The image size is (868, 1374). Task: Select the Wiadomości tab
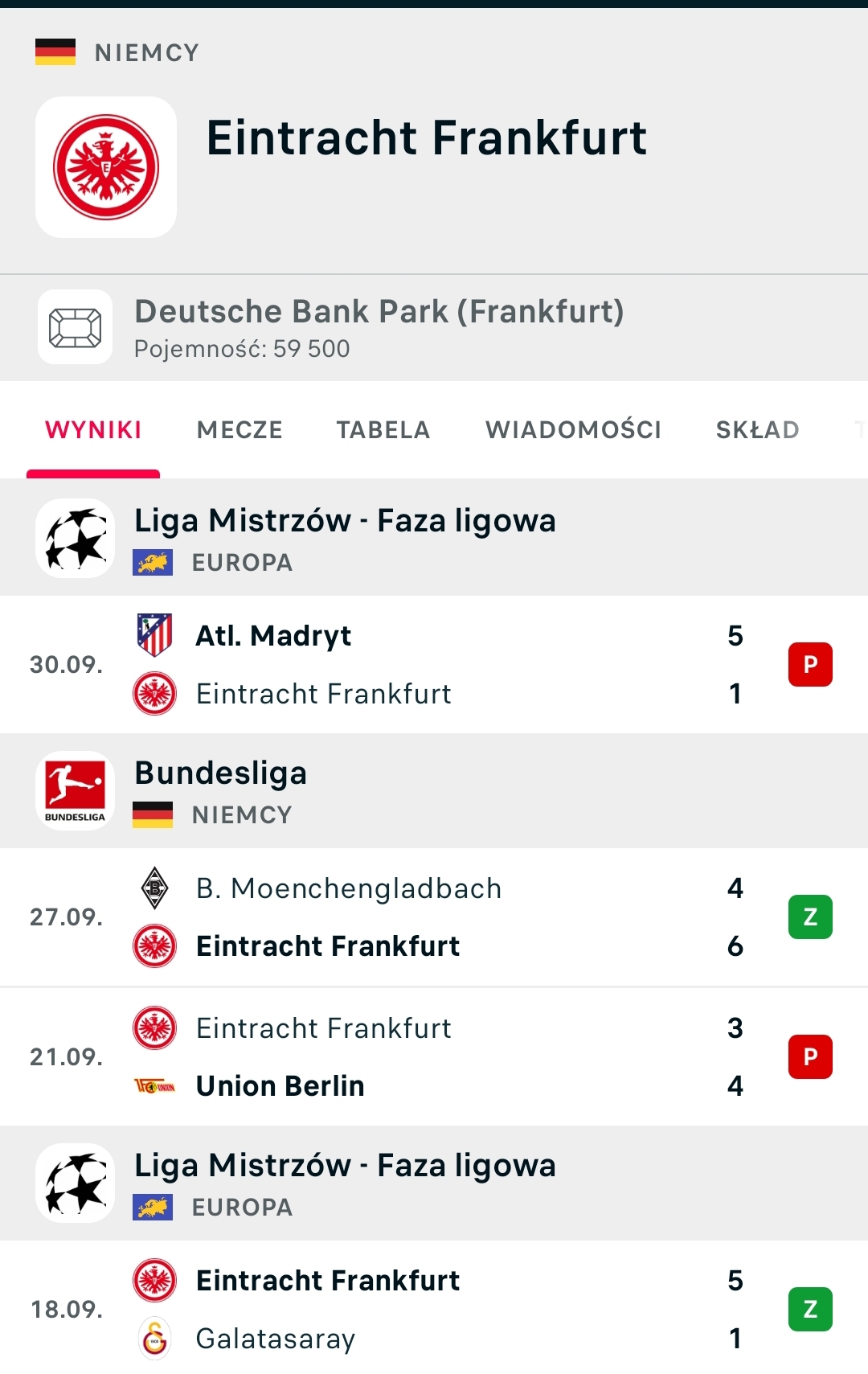pyautogui.click(x=573, y=430)
